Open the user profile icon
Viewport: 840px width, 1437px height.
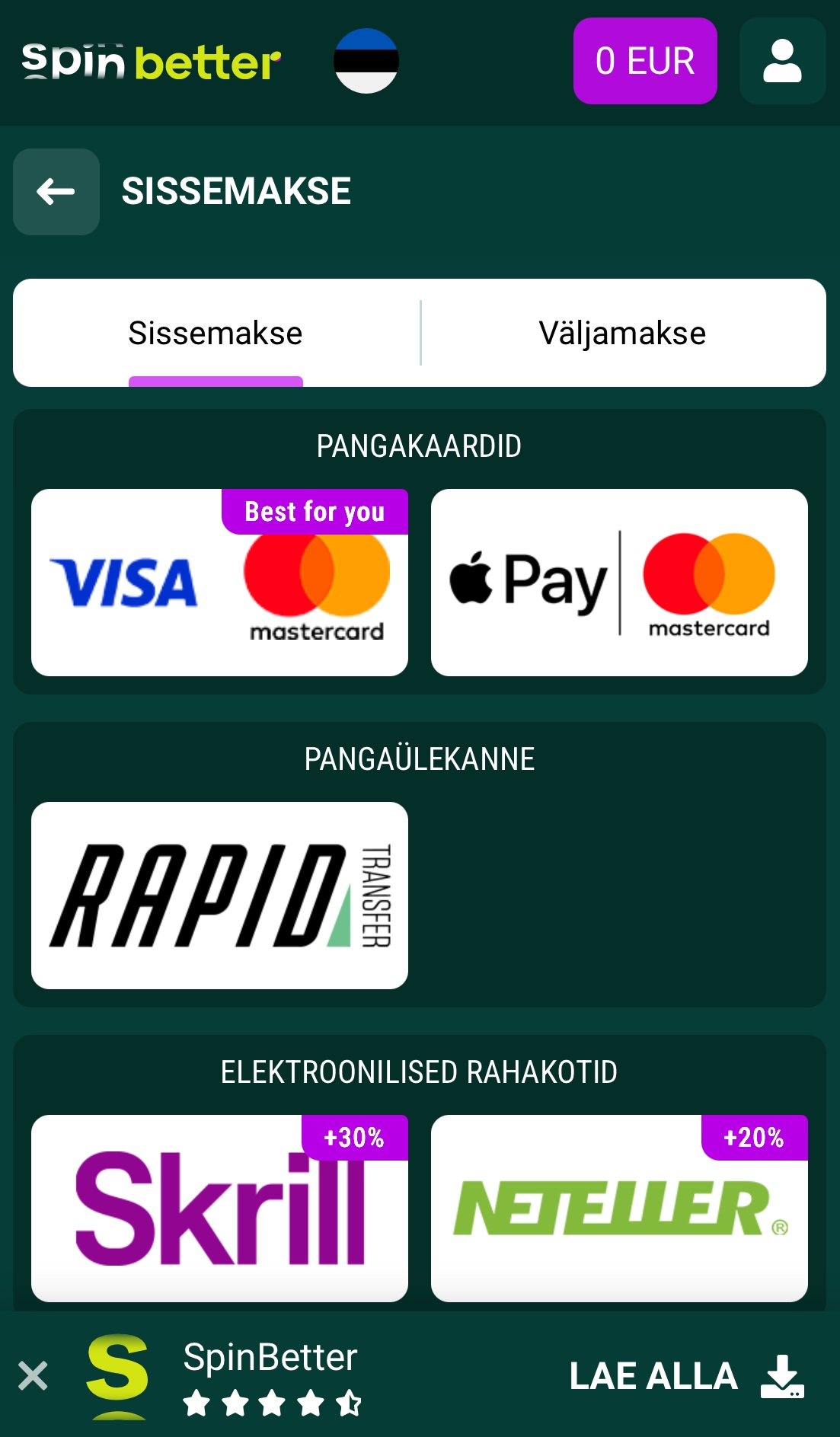pos(781,61)
